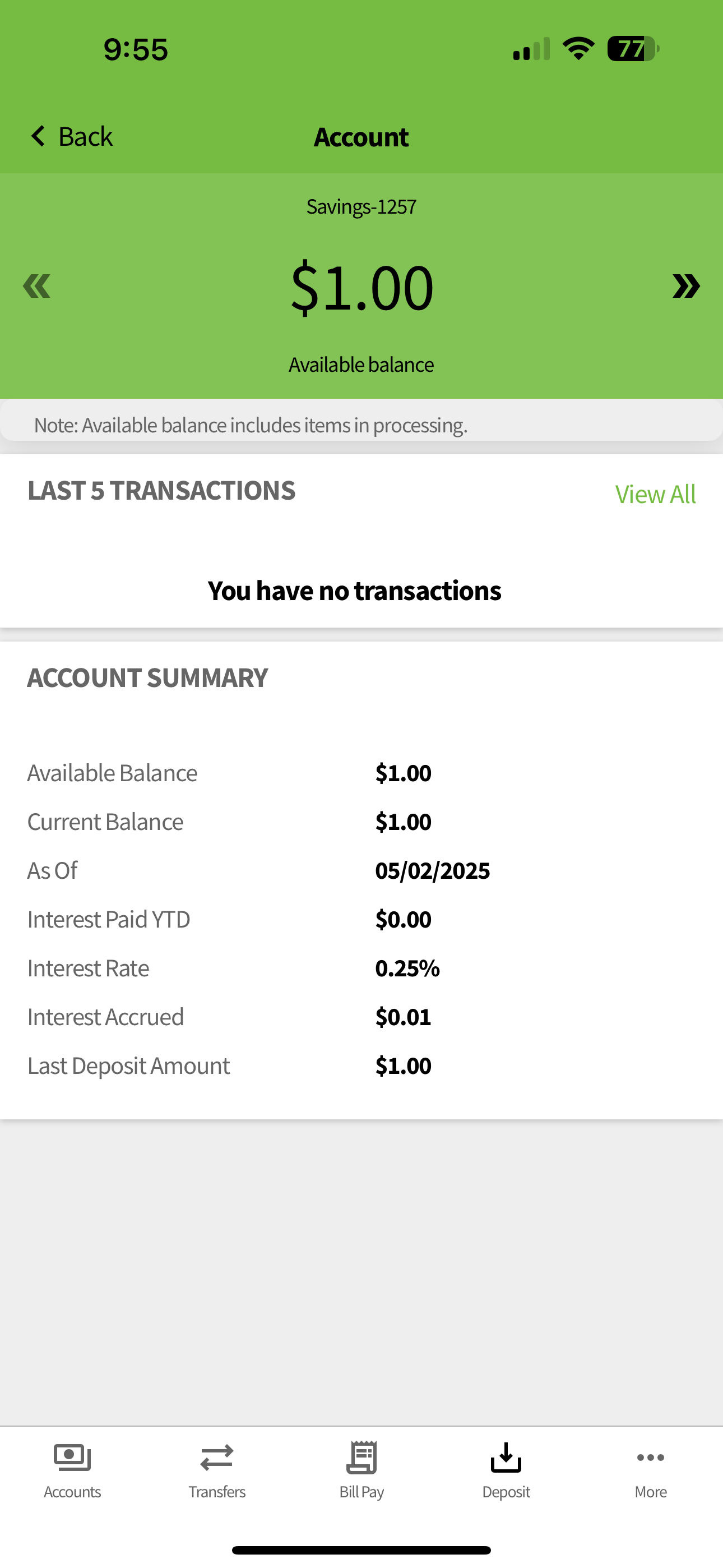723x1568 pixels.
Task: Switch to previous account with left double-chevron
Action: (x=36, y=285)
